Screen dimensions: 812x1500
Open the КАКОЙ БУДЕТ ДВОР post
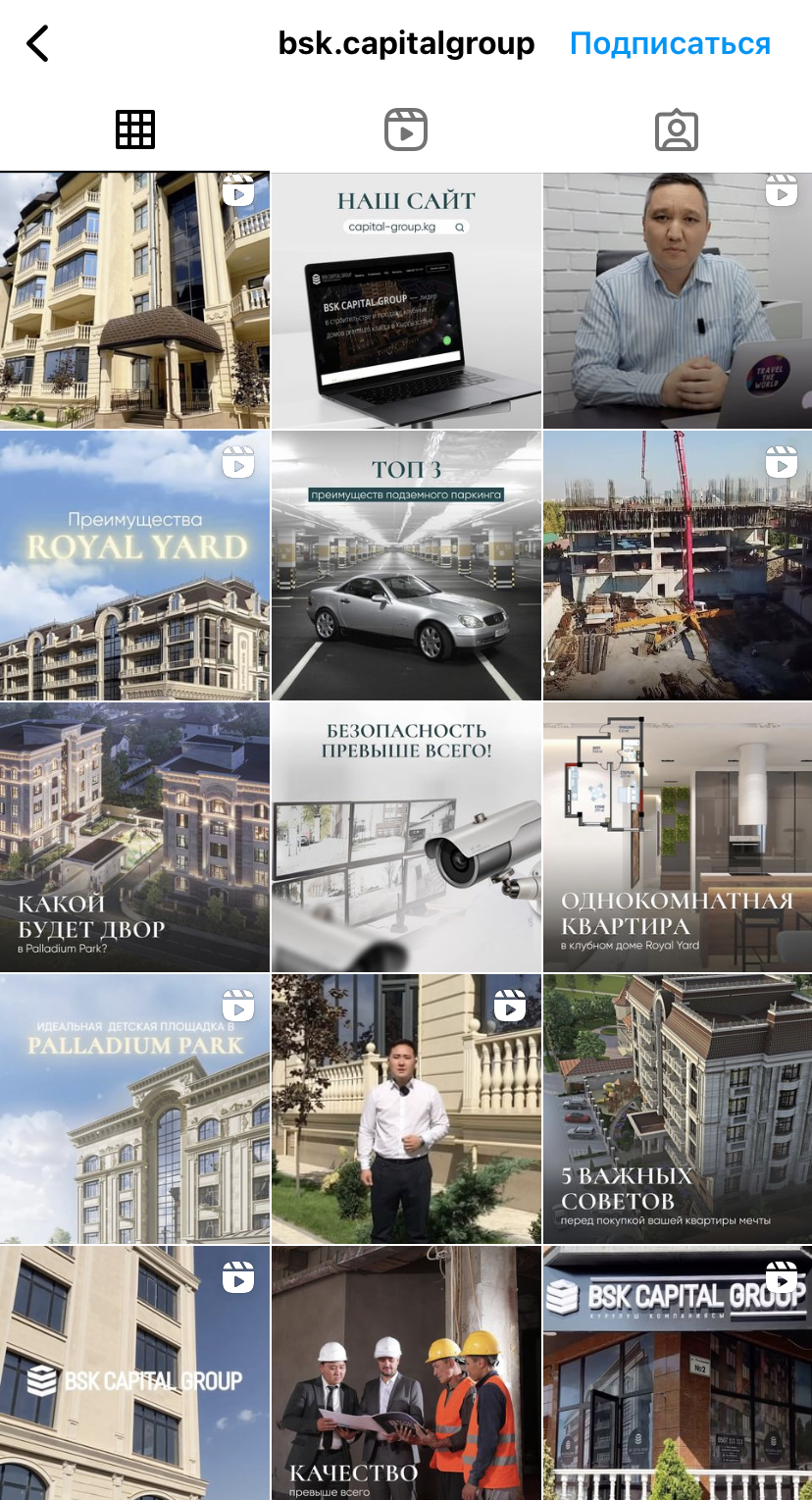(134, 837)
